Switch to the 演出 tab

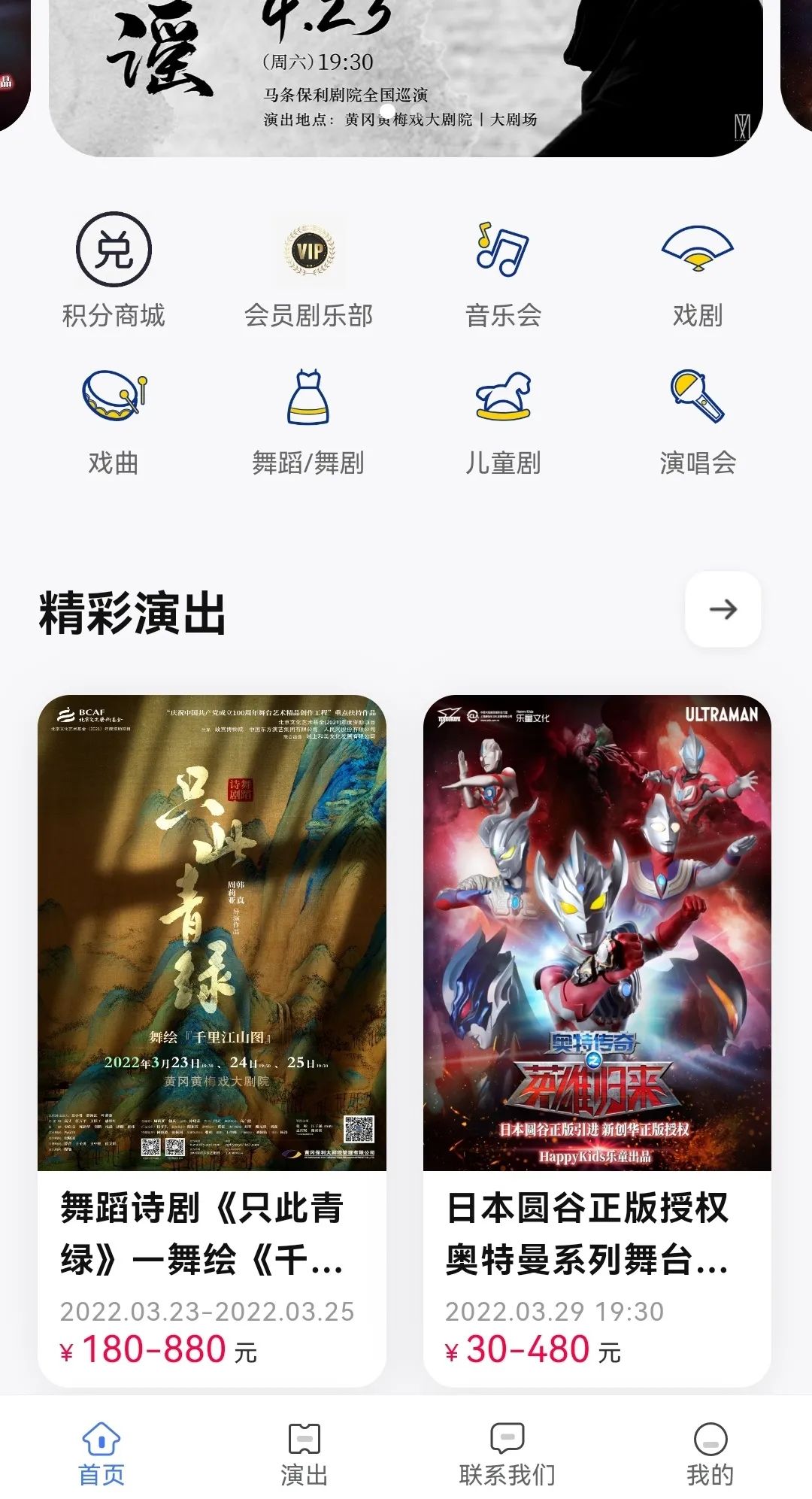pyautogui.click(x=304, y=1454)
